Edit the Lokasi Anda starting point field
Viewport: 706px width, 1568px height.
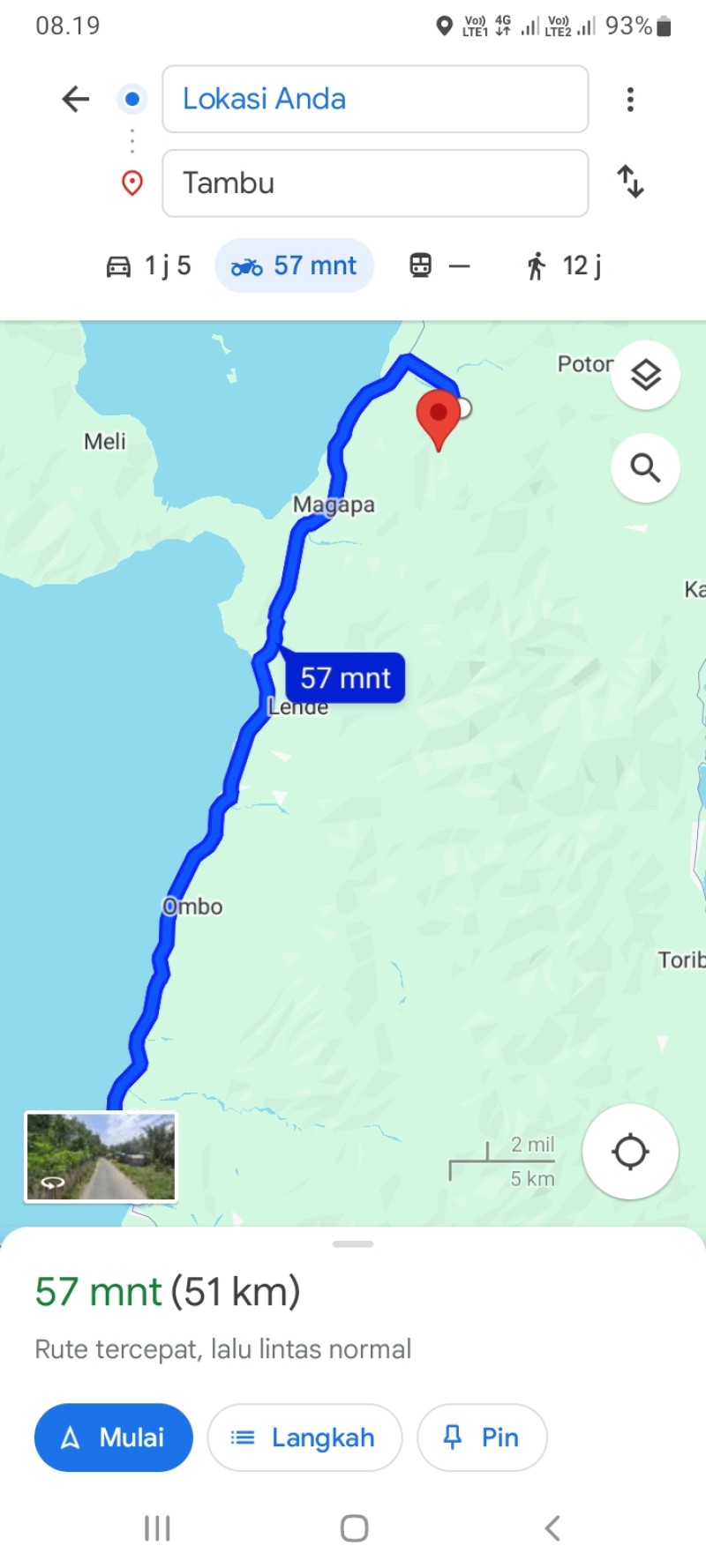375,99
